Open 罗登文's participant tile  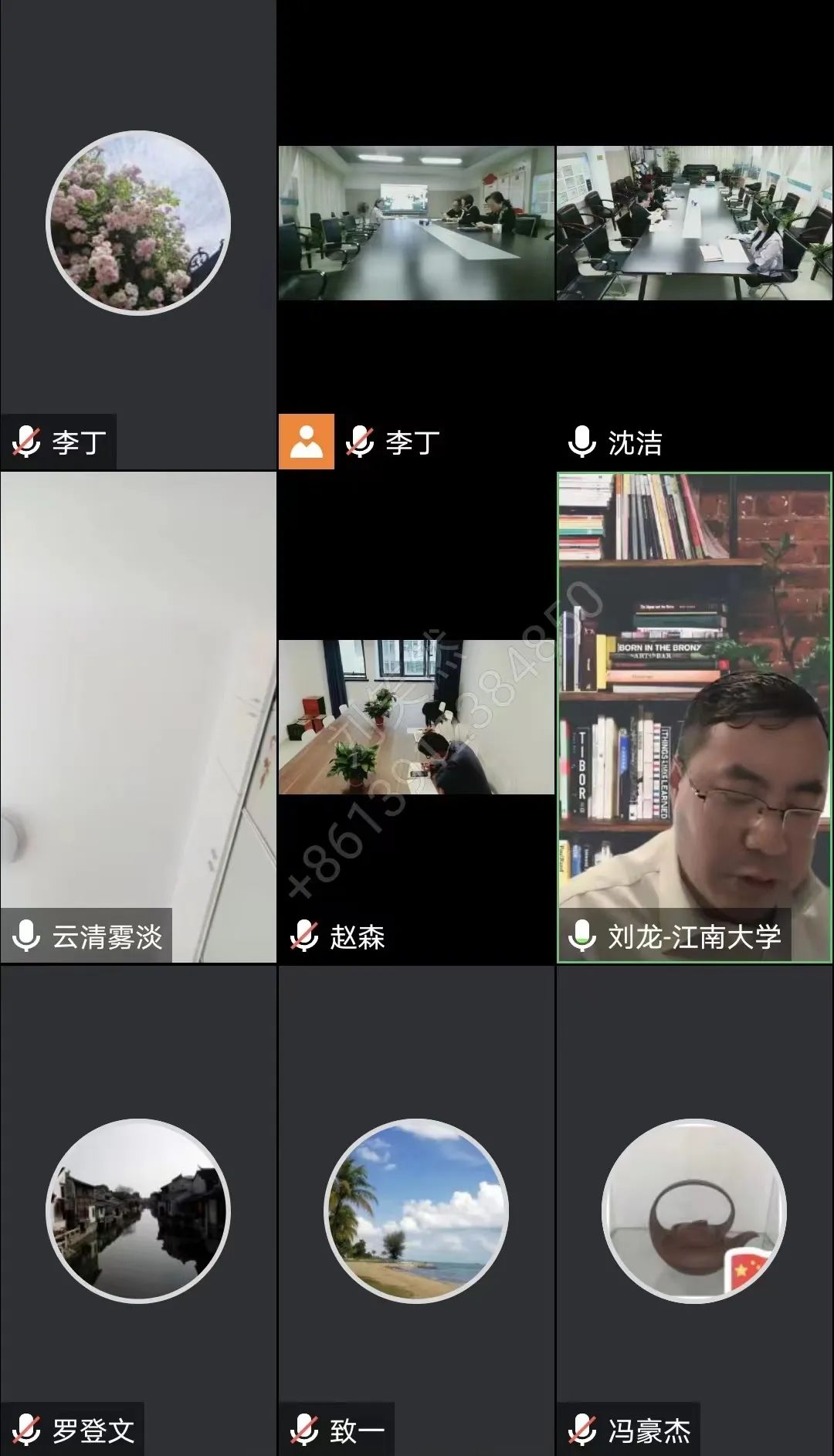click(138, 1210)
